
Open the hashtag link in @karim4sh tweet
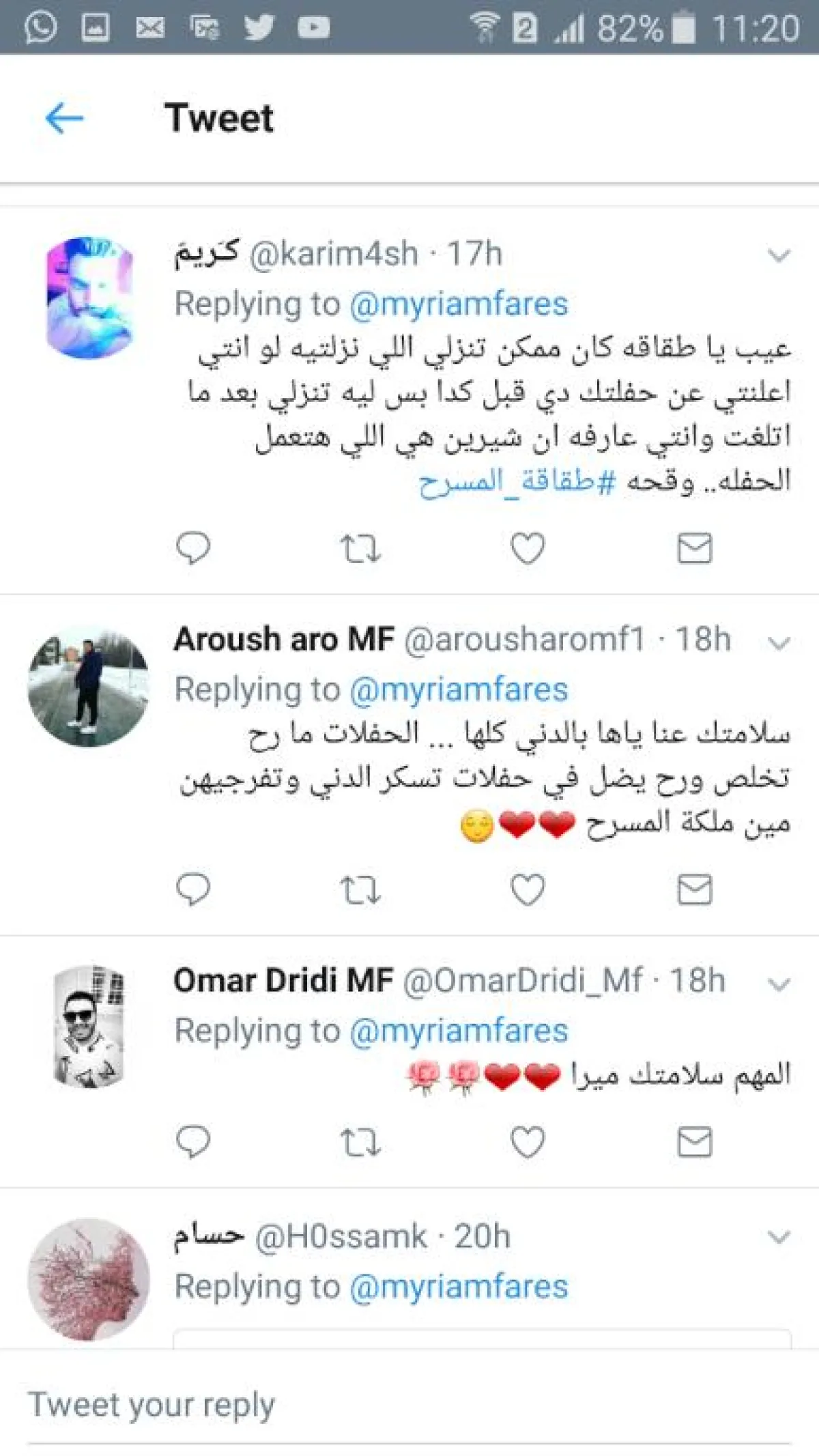pos(517,481)
